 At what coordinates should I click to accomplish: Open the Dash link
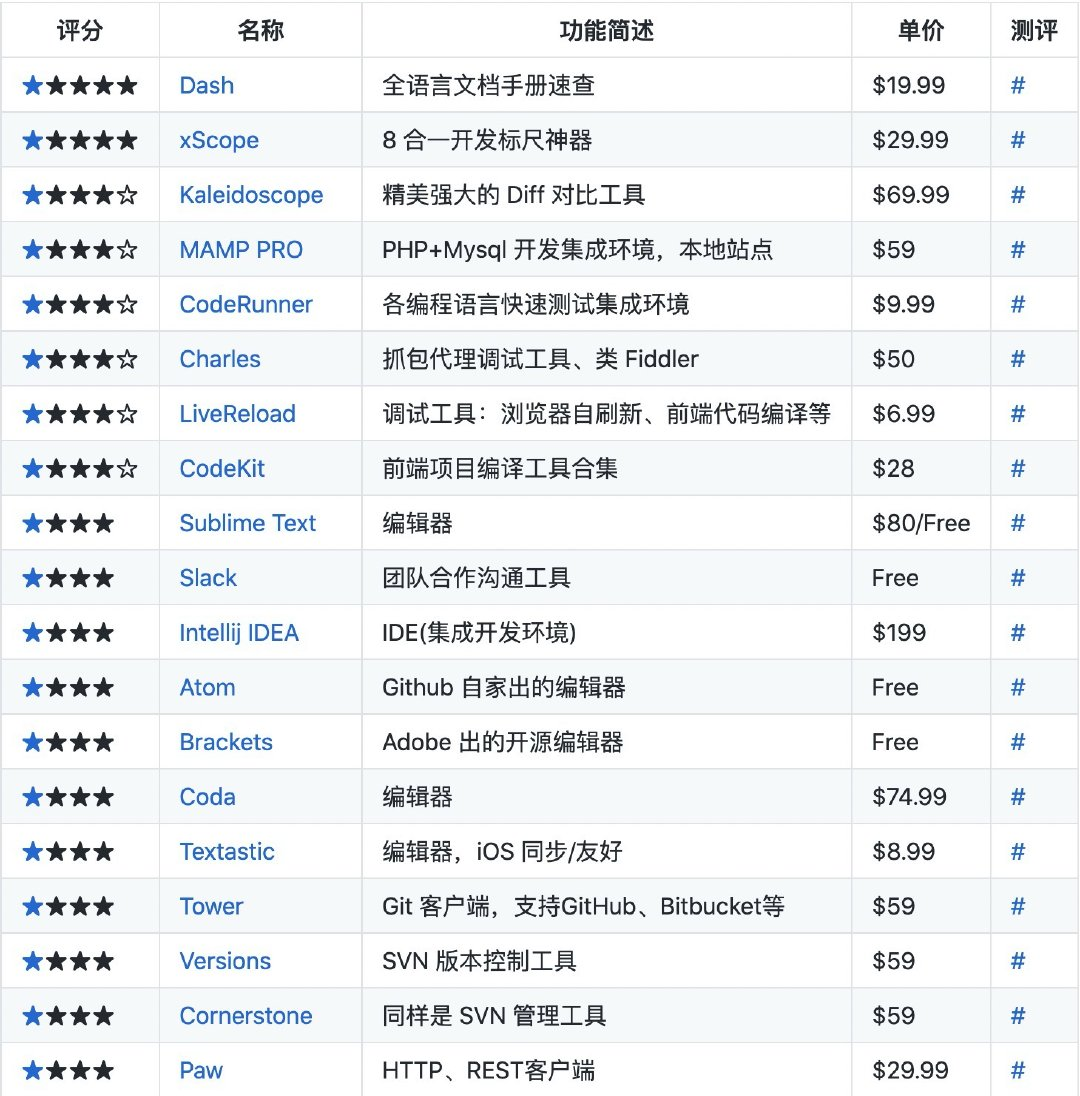point(207,85)
